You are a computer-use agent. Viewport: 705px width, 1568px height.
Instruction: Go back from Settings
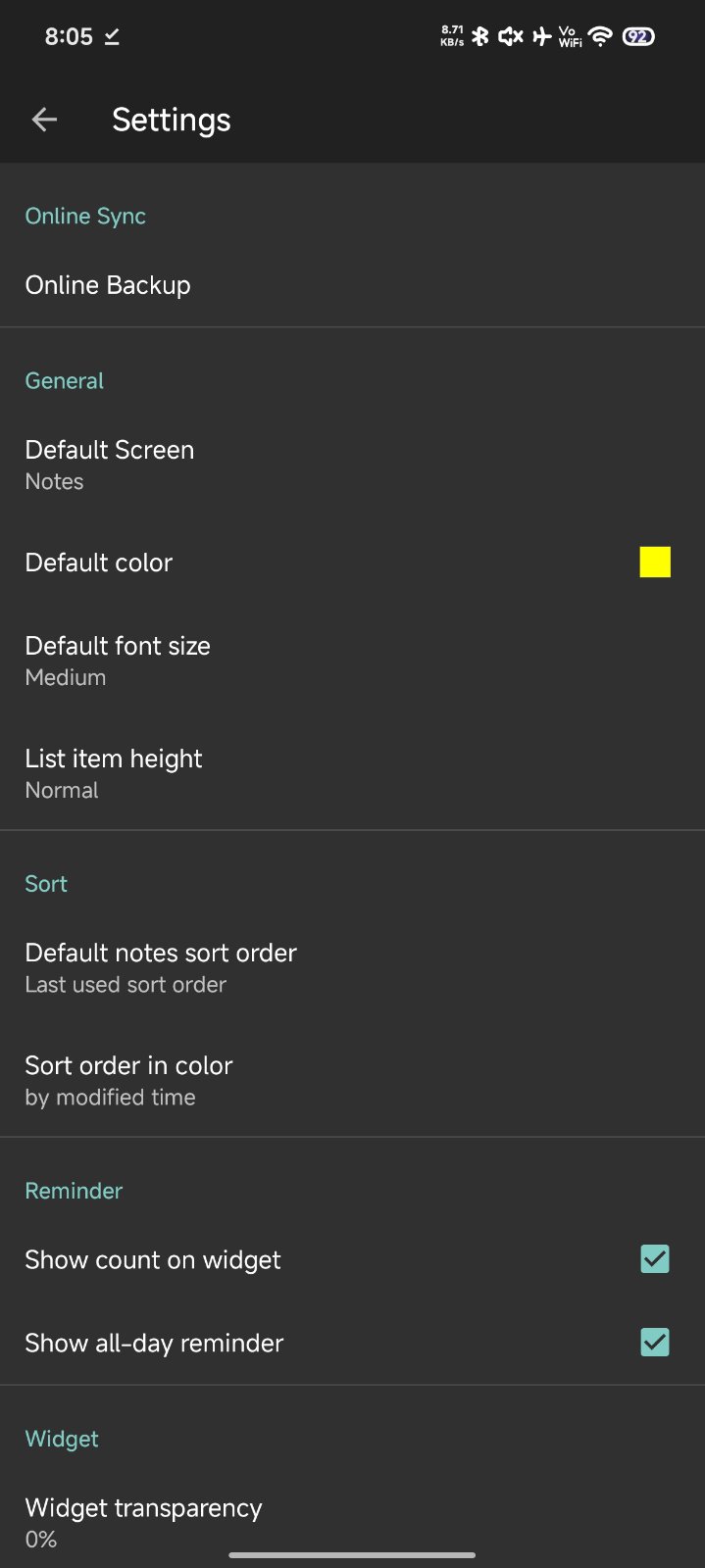[44, 120]
